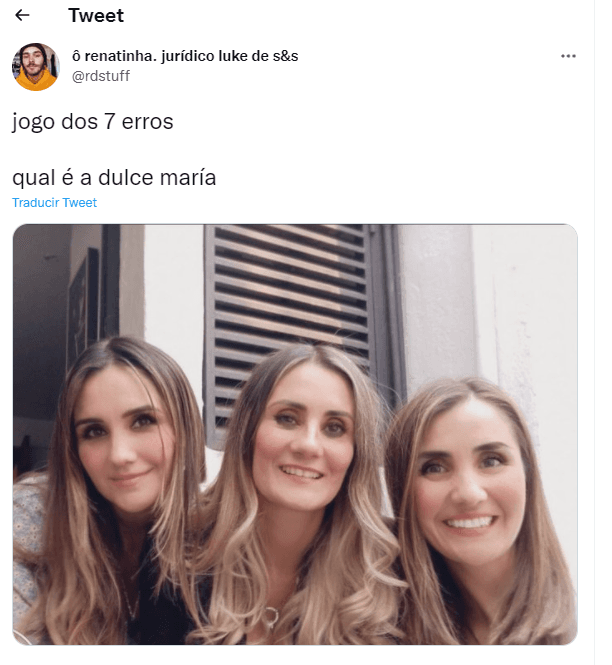Open the author's profile picture
This screenshot has width=612, height=665.
pos(36,66)
